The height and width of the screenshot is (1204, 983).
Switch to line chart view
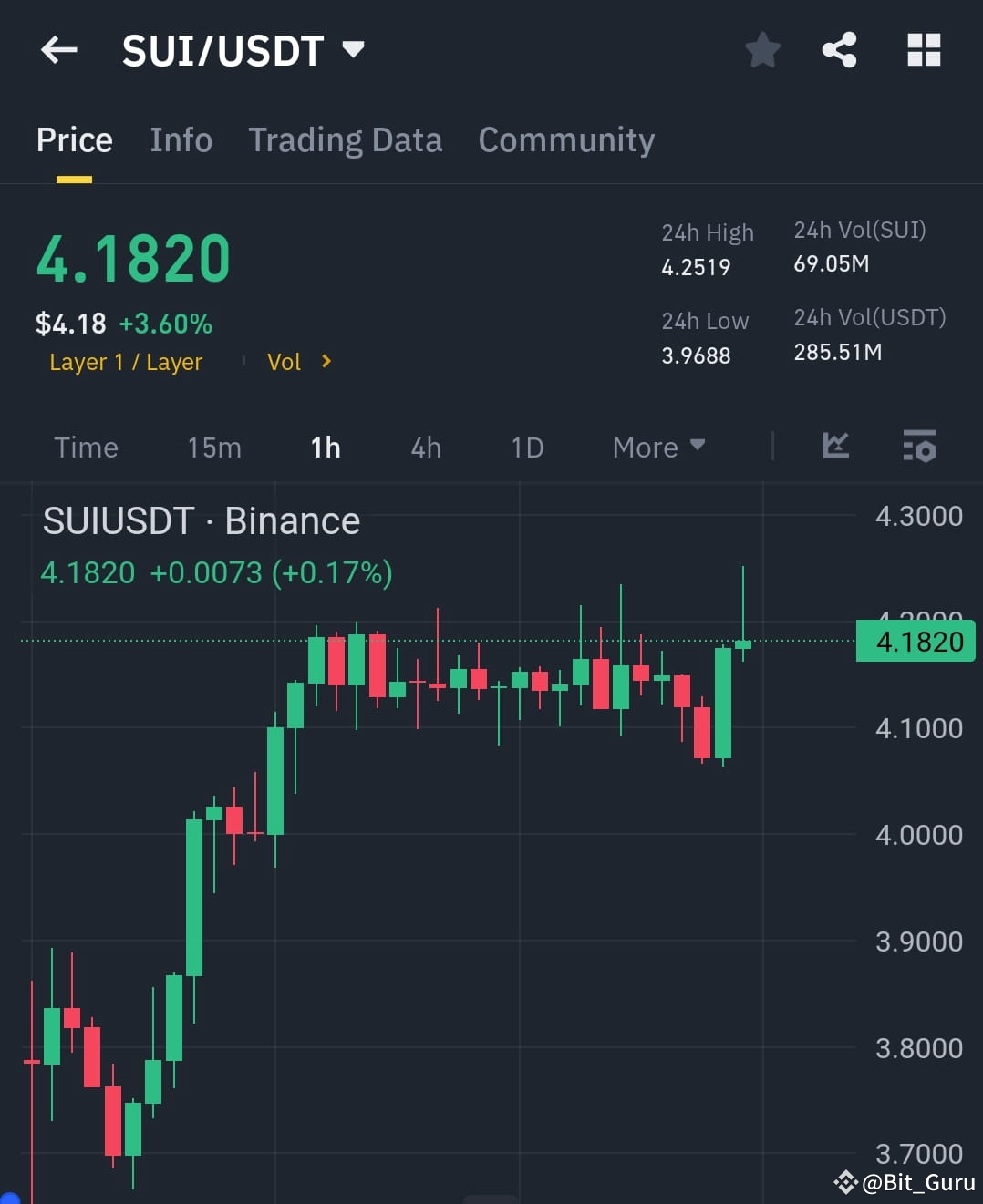pos(834,447)
